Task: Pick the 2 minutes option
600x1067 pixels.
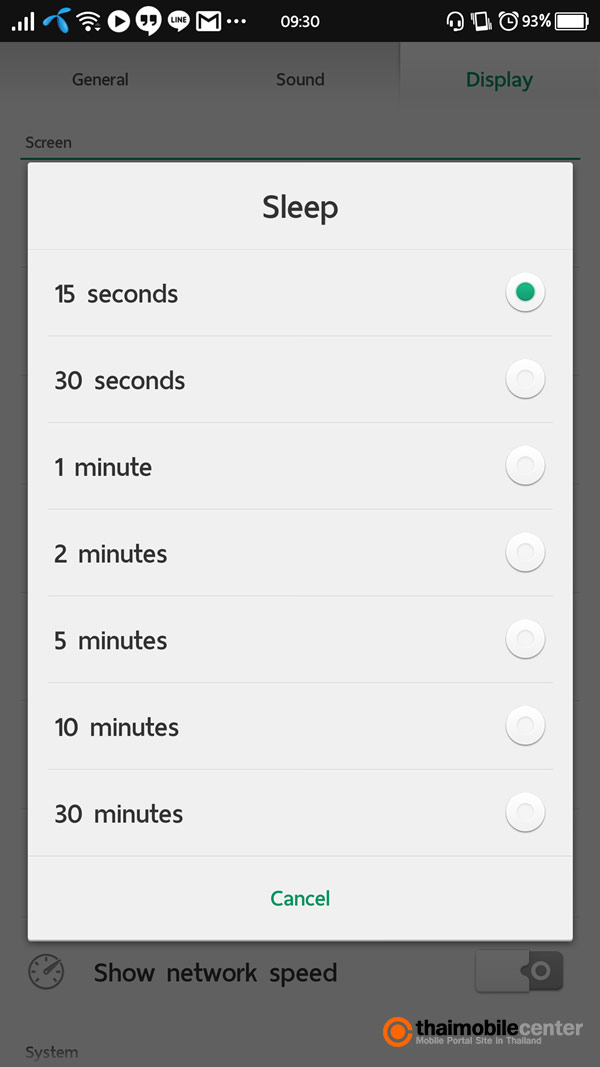Action: pyautogui.click(x=300, y=553)
